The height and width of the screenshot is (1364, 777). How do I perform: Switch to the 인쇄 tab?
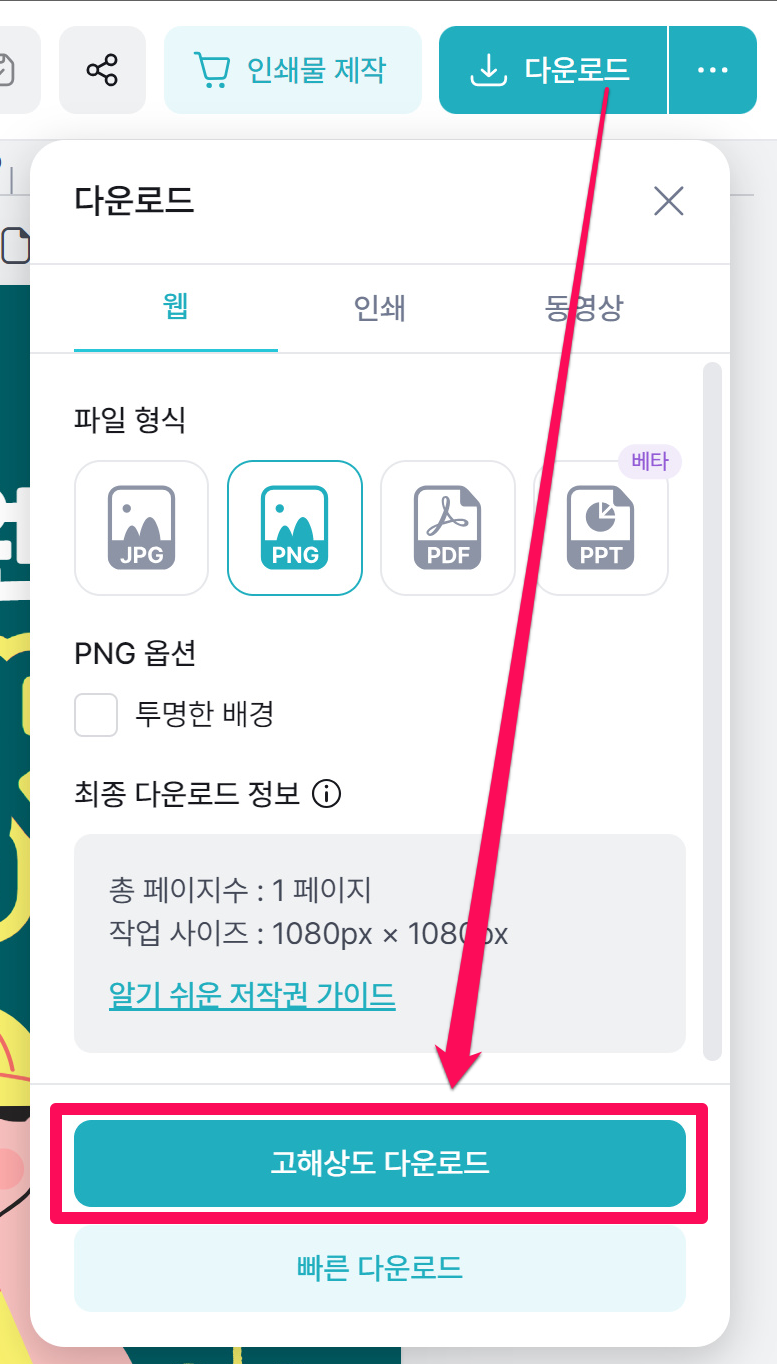pyautogui.click(x=380, y=307)
